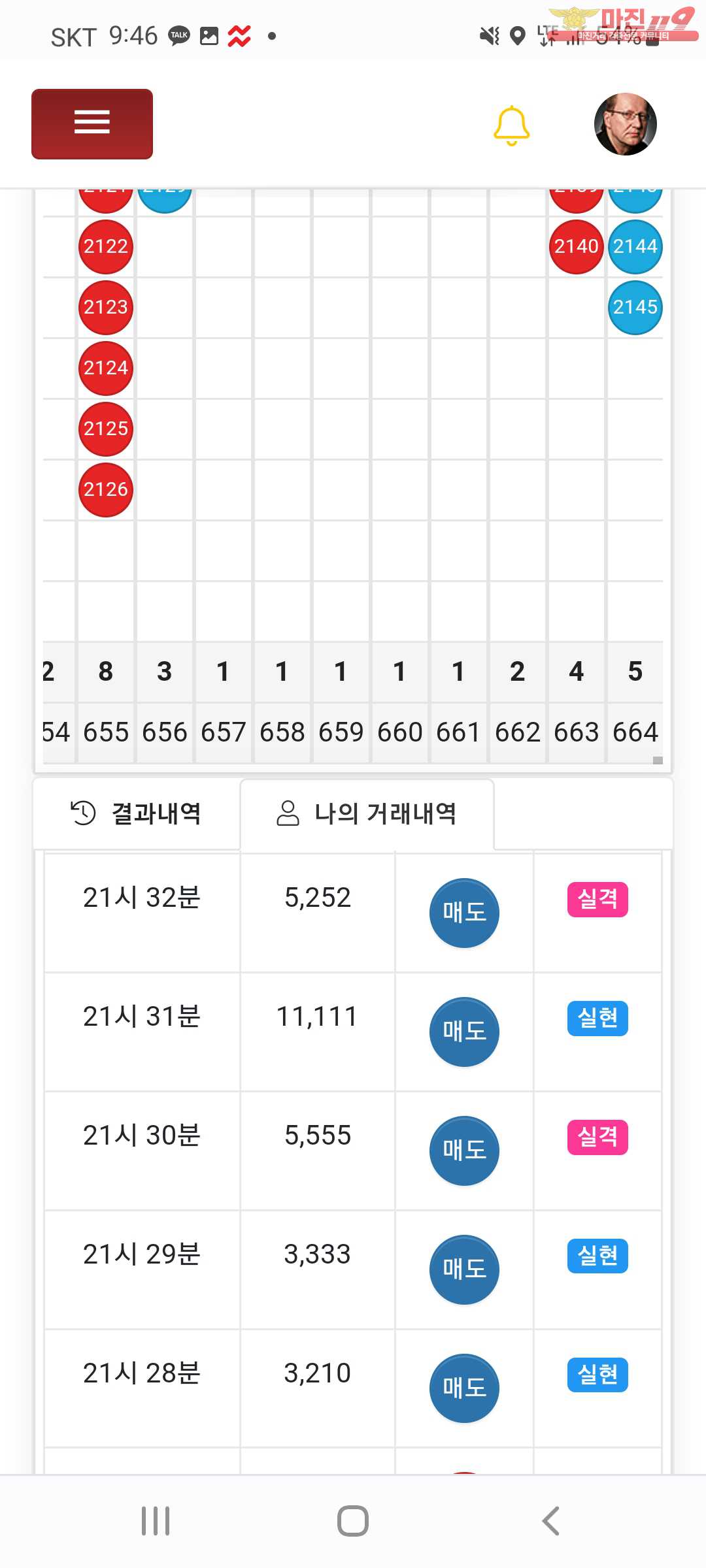The height and width of the screenshot is (1568, 706).
Task: Tap the 매도 button for 21시 30분
Action: 464,1151
